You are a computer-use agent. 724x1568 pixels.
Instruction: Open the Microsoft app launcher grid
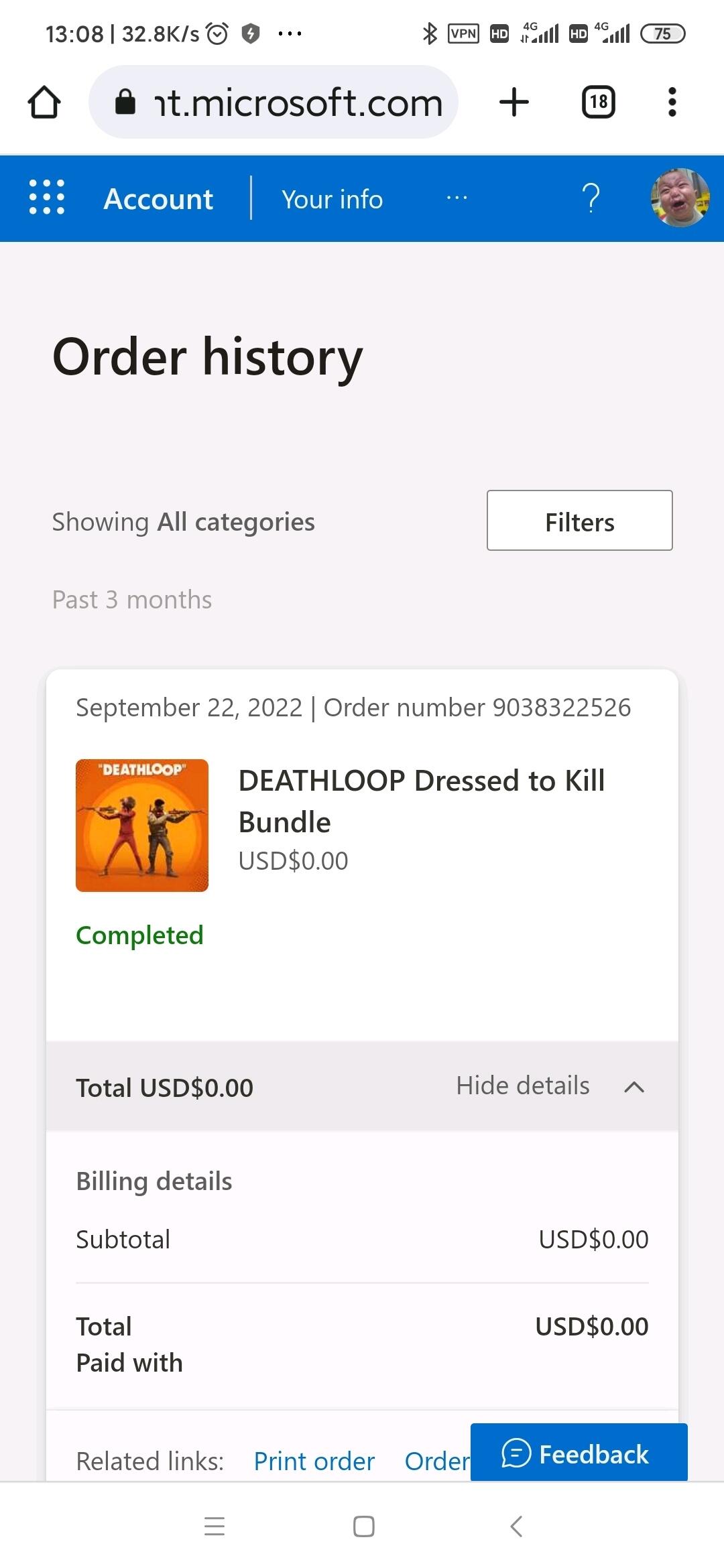coord(47,198)
